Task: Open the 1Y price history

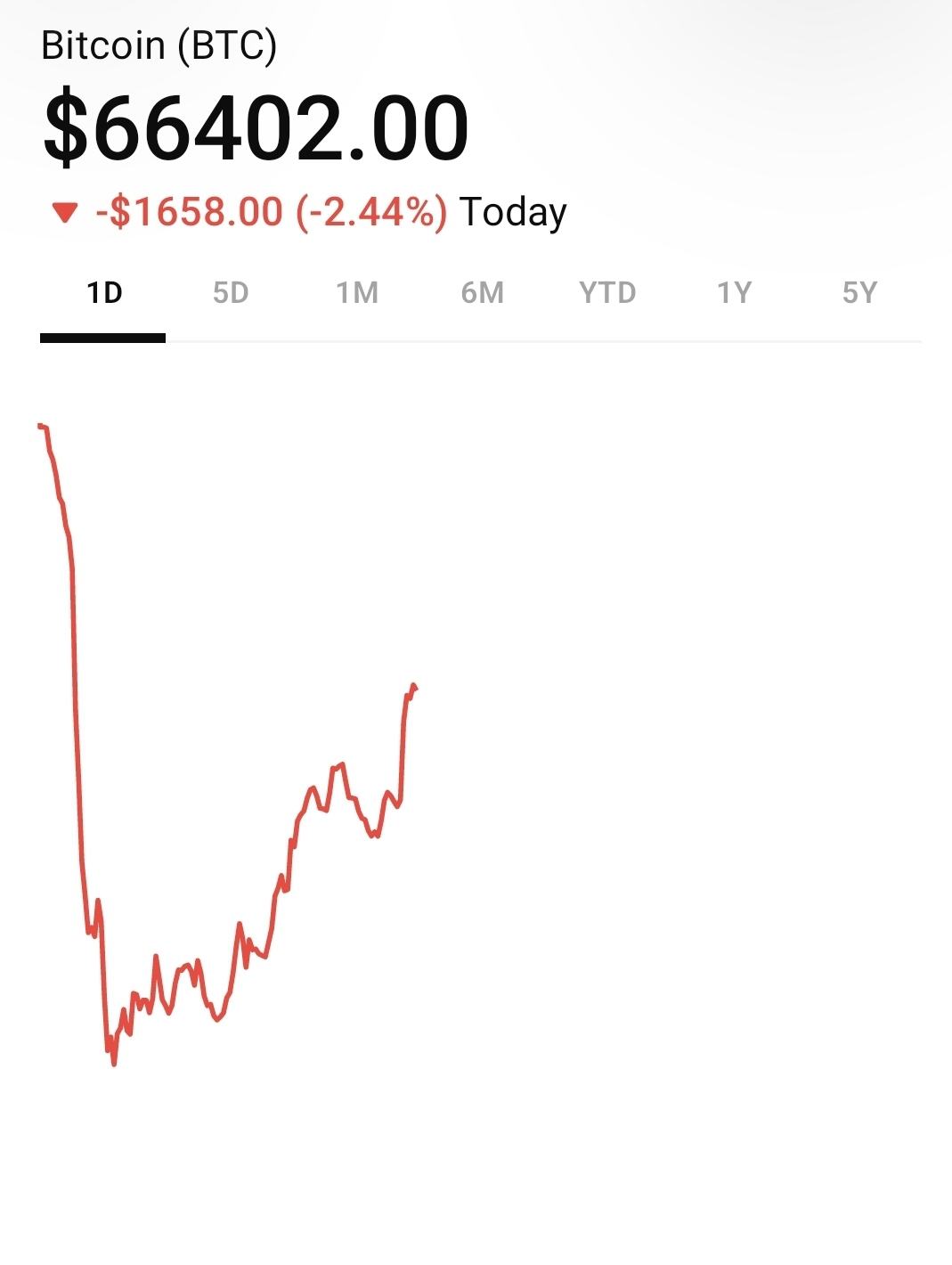Action: coord(734,293)
